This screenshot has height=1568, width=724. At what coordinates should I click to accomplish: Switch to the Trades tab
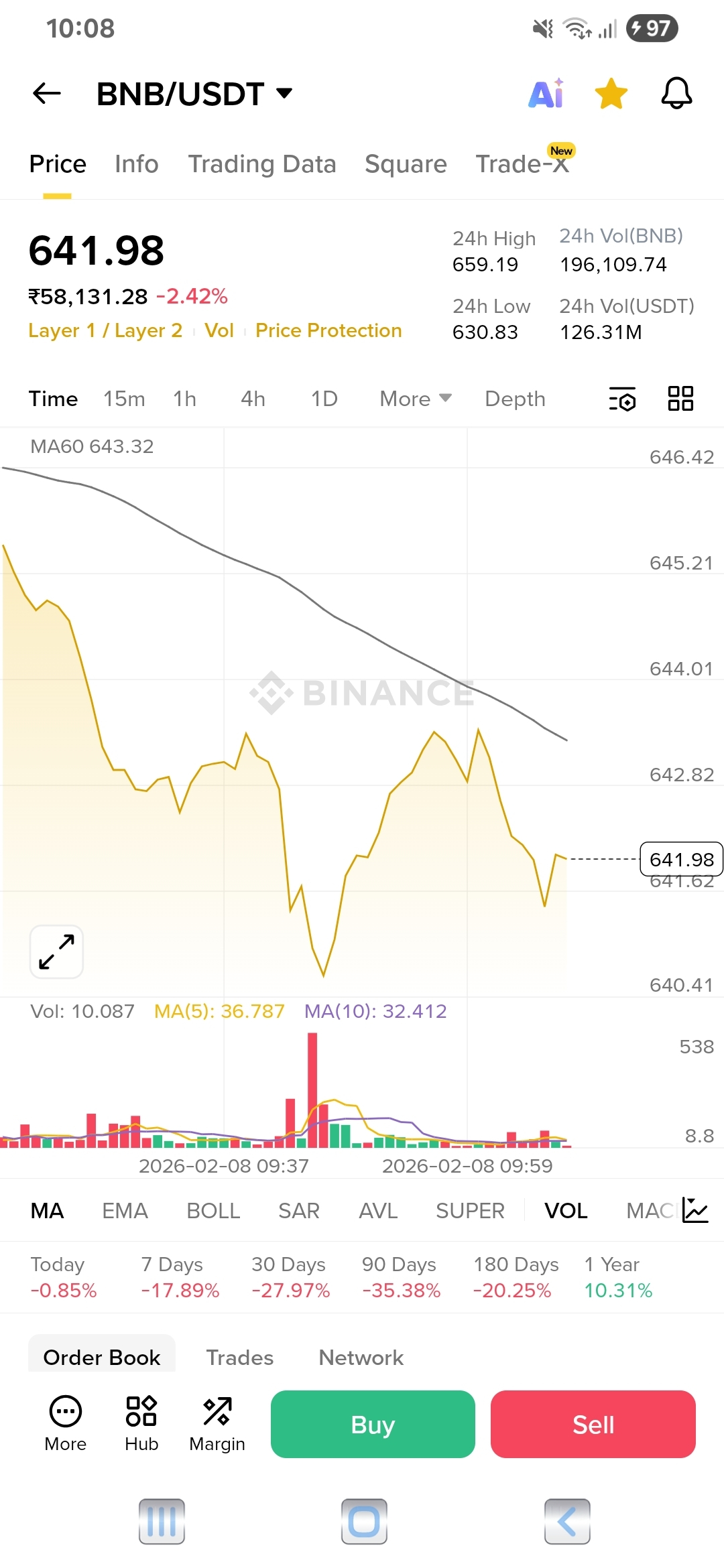coord(240,1358)
